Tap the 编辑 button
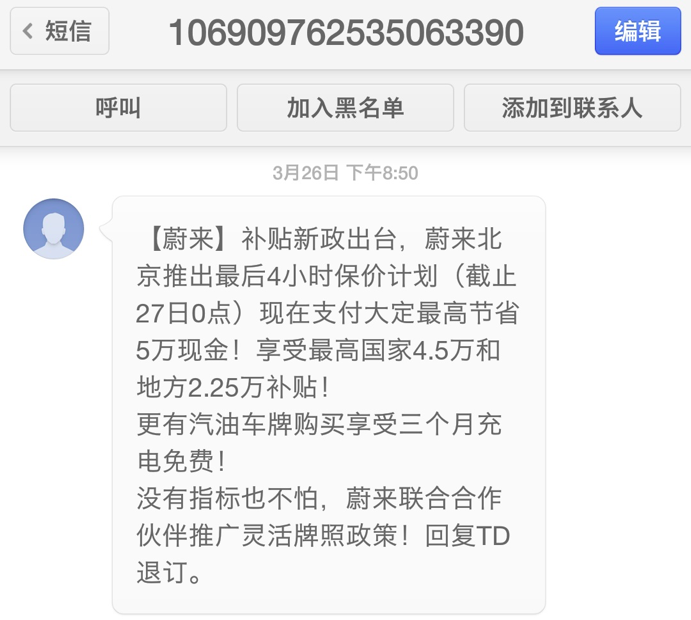This screenshot has width=691, height=620. tap(637, 31)
